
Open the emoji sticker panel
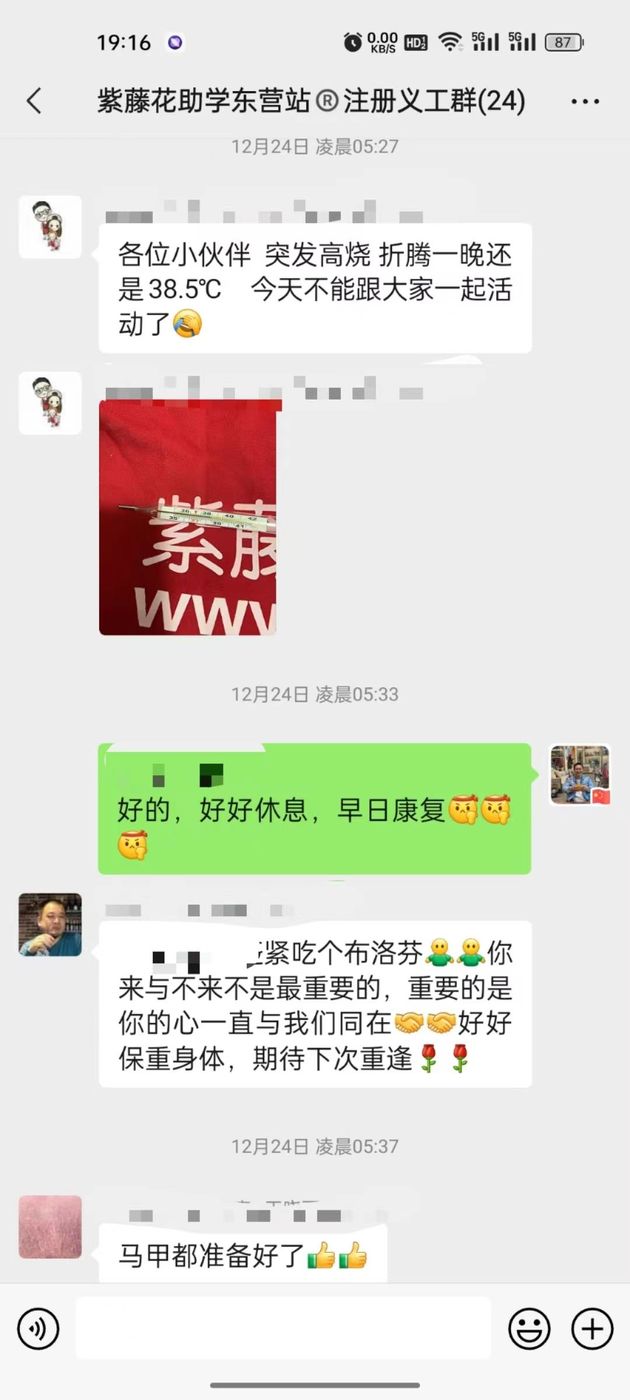click(529, 1329)
